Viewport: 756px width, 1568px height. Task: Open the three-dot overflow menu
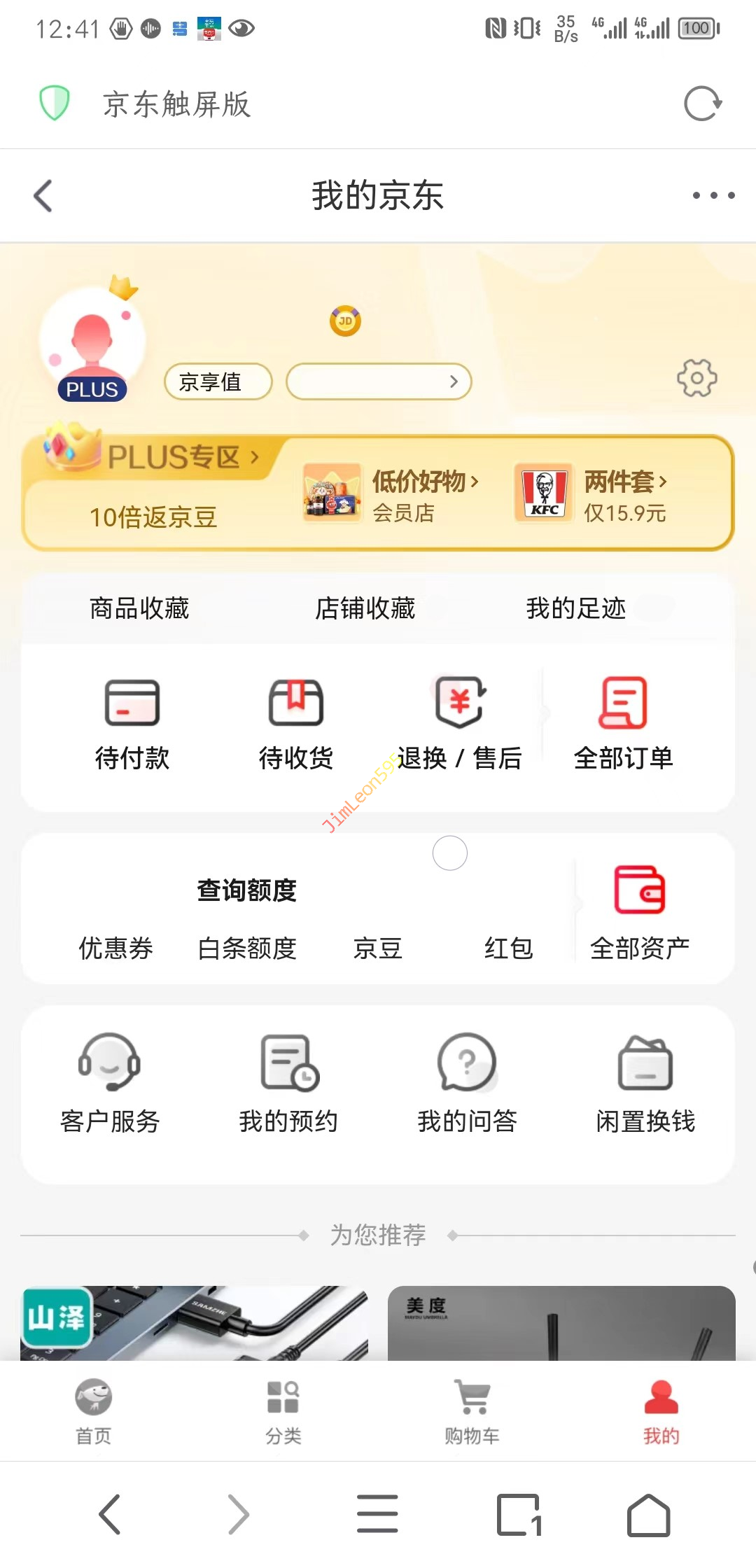click(x=713, y=195)
